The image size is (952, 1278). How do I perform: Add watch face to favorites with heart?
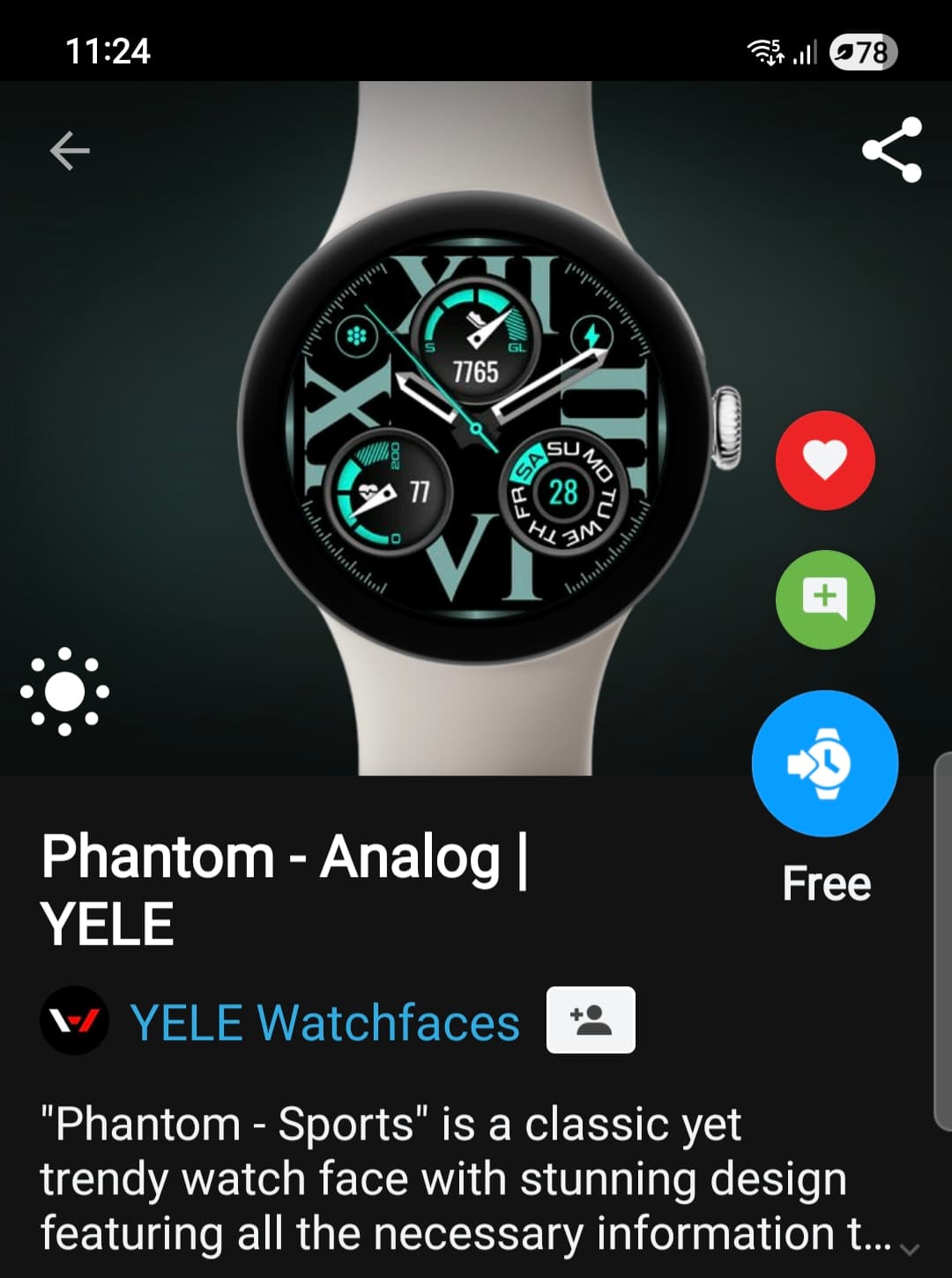[824, 460]
